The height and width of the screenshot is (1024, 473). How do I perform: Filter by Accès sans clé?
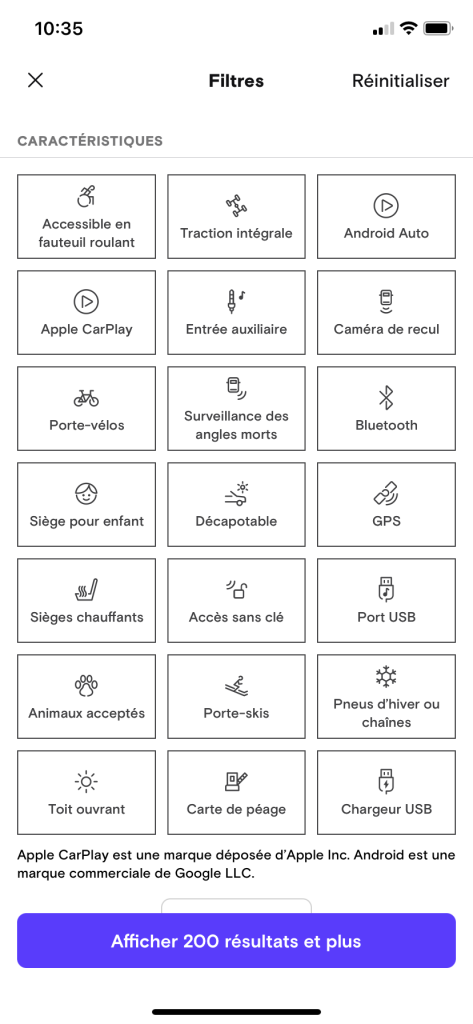pos(236,600)
